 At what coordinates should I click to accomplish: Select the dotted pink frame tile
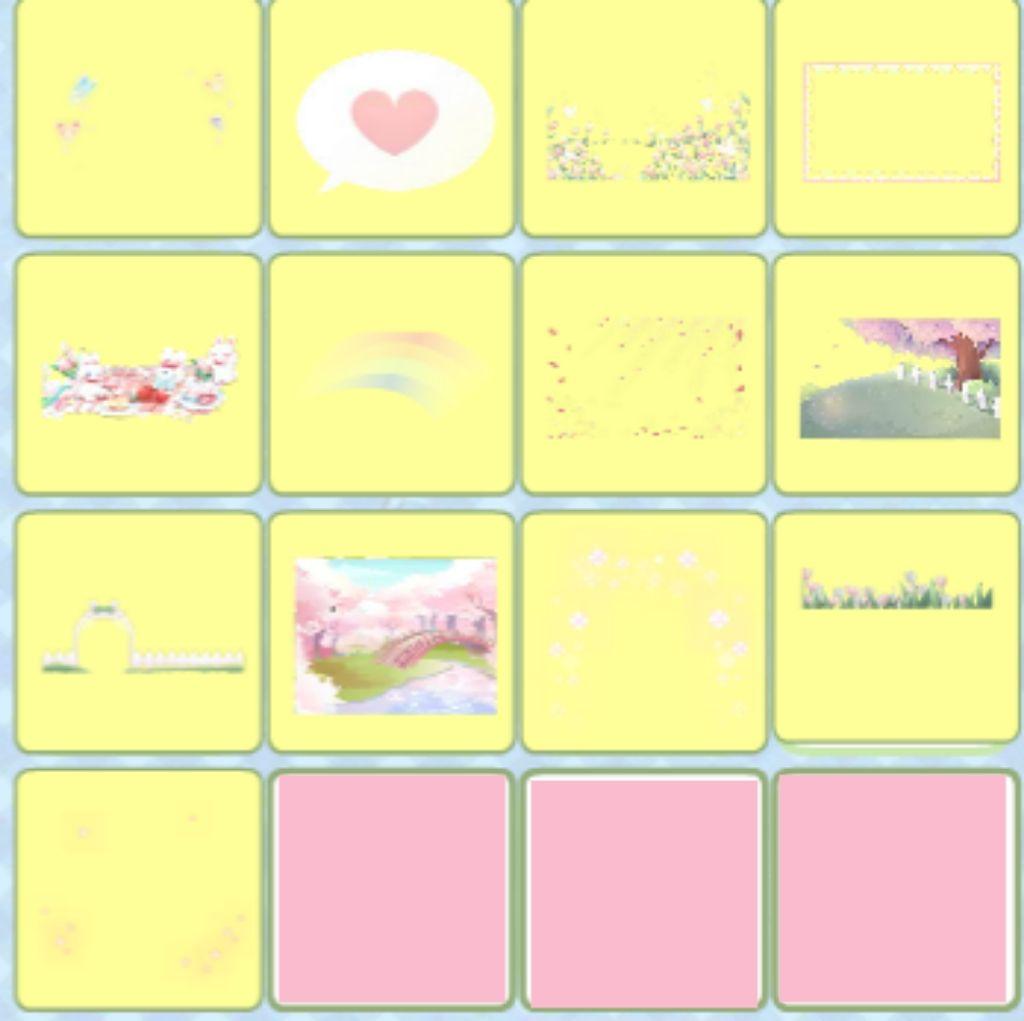[897, 120]
